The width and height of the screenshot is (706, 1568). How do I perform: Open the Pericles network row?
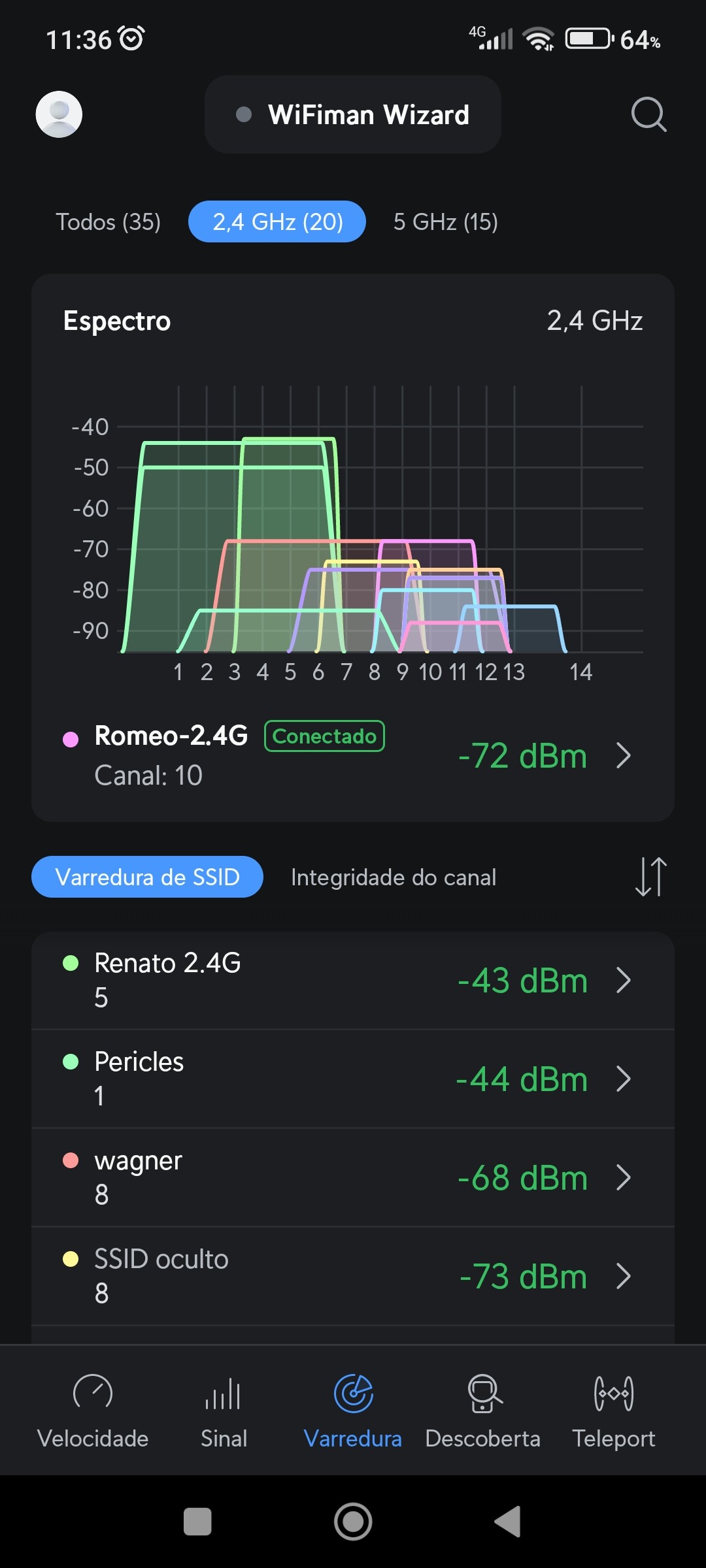pos(353,1079)
